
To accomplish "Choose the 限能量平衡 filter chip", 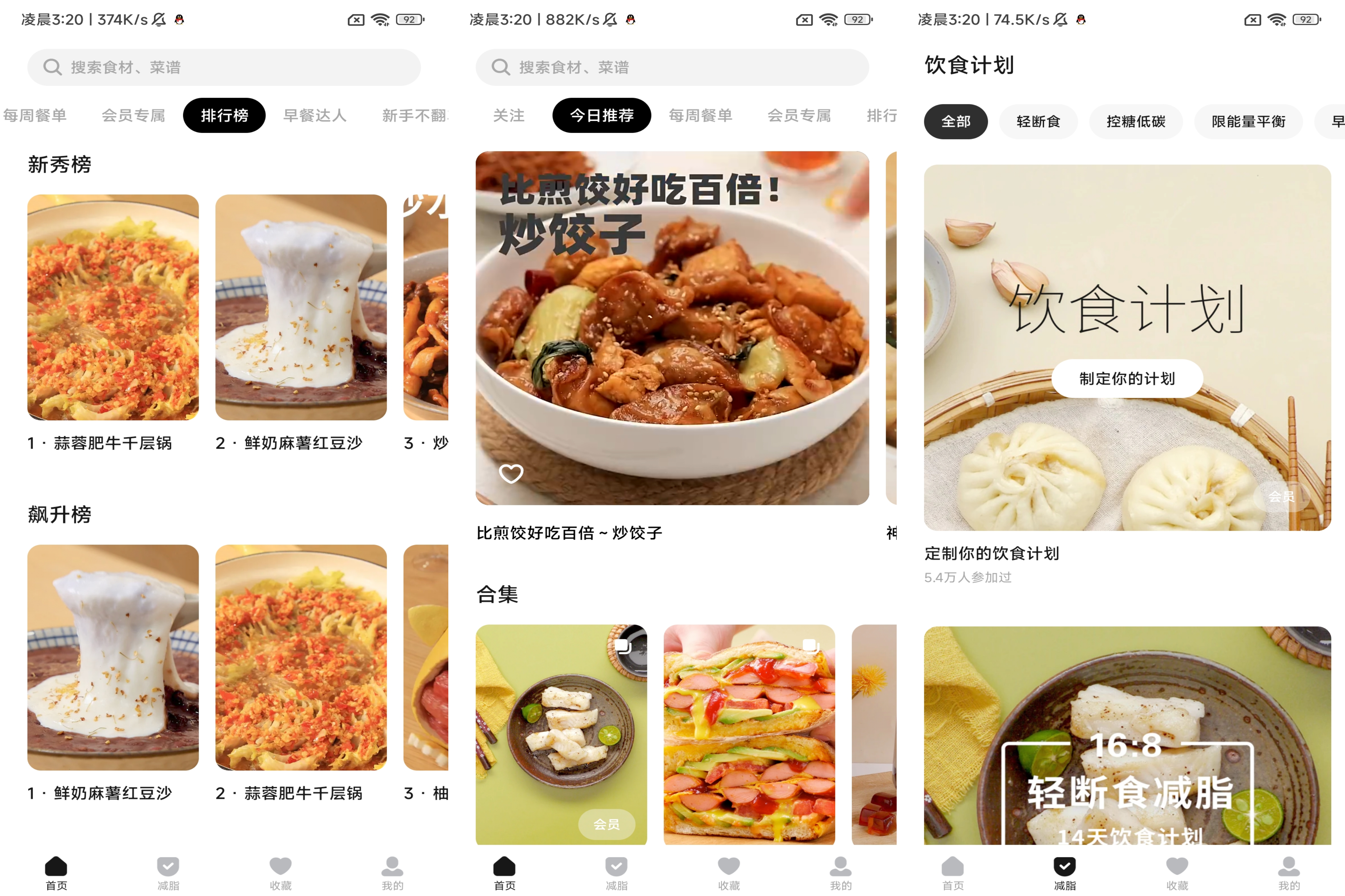I will pyautogui.click(x=1248, y=122).
